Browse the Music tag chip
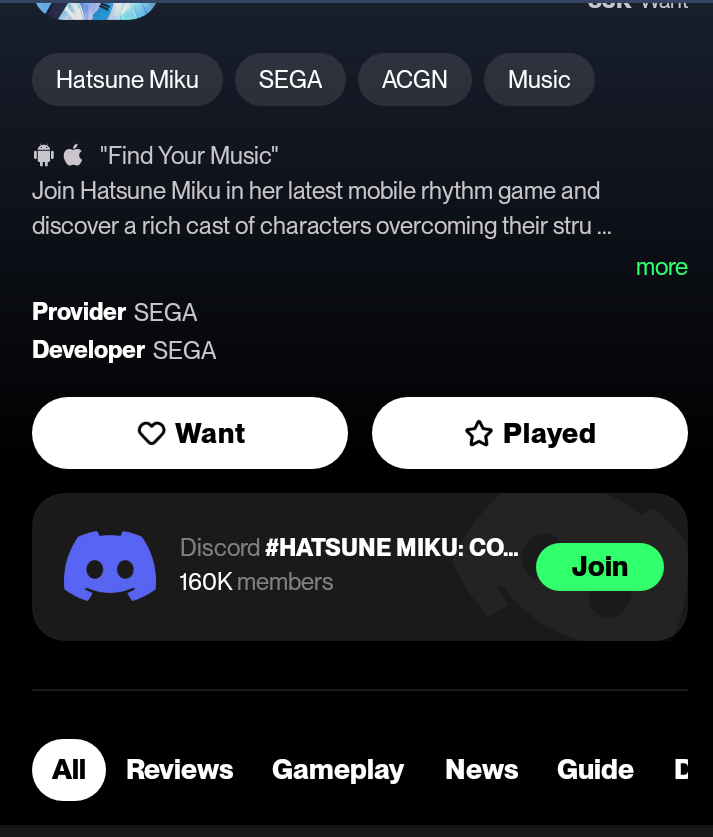The height and width of the screenshot is (837, 713). (539, 80)
